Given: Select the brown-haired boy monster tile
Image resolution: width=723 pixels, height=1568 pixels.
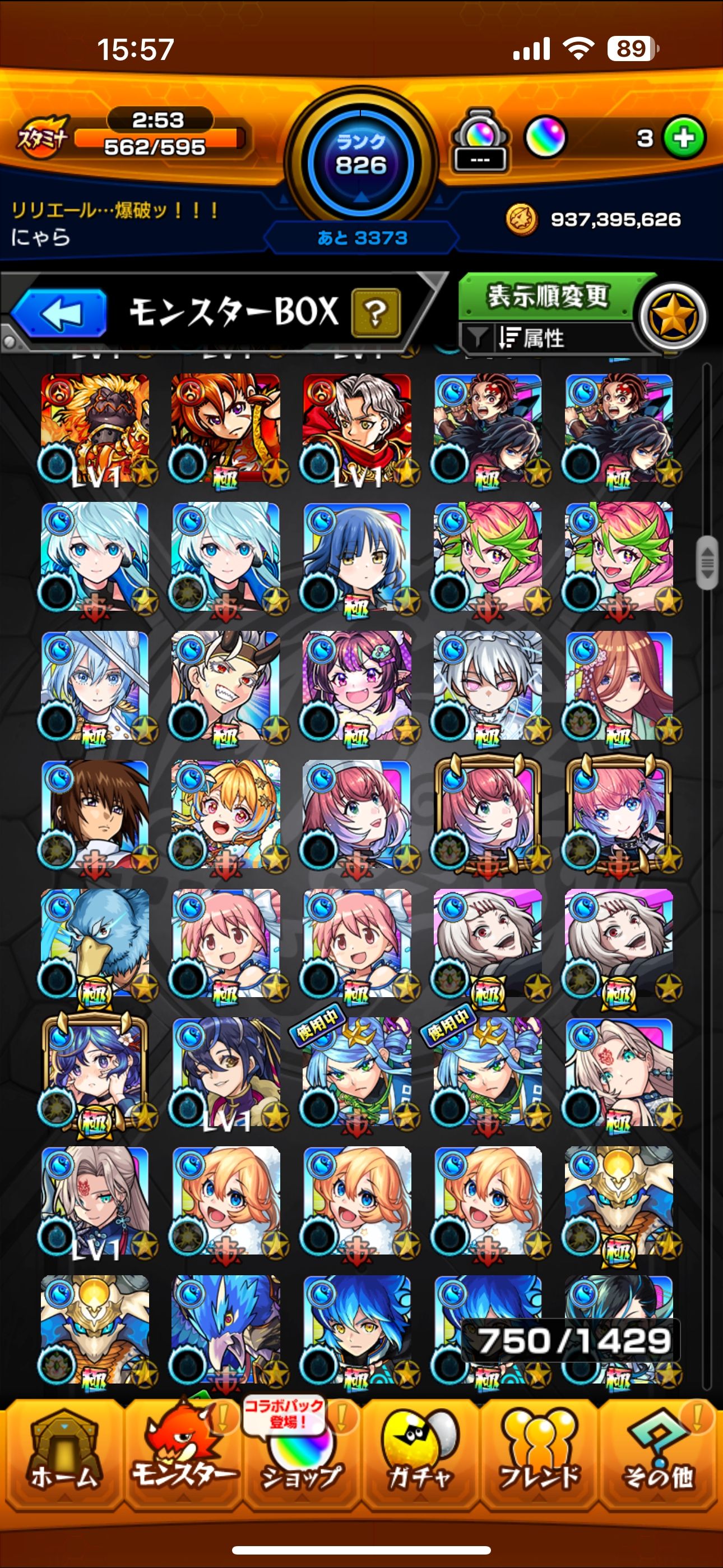Looking at the screenshot, I should point(95,813).
